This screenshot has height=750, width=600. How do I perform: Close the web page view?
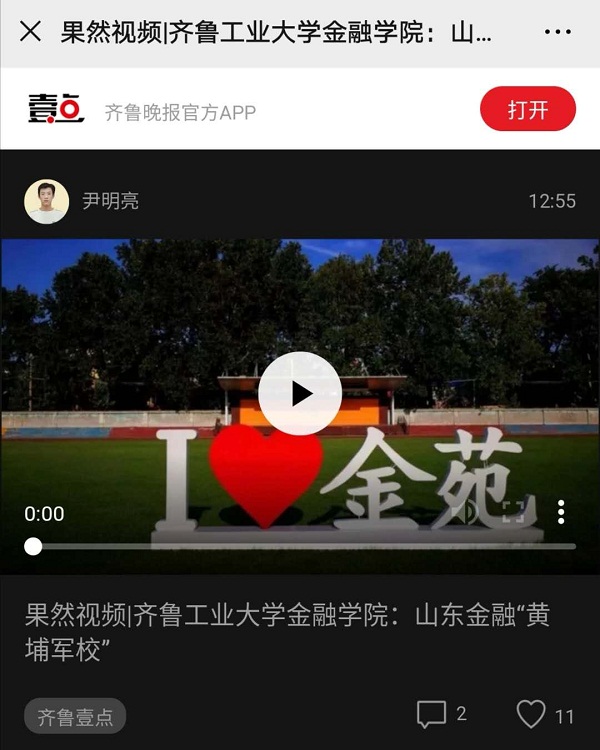(x=30, y=31)
